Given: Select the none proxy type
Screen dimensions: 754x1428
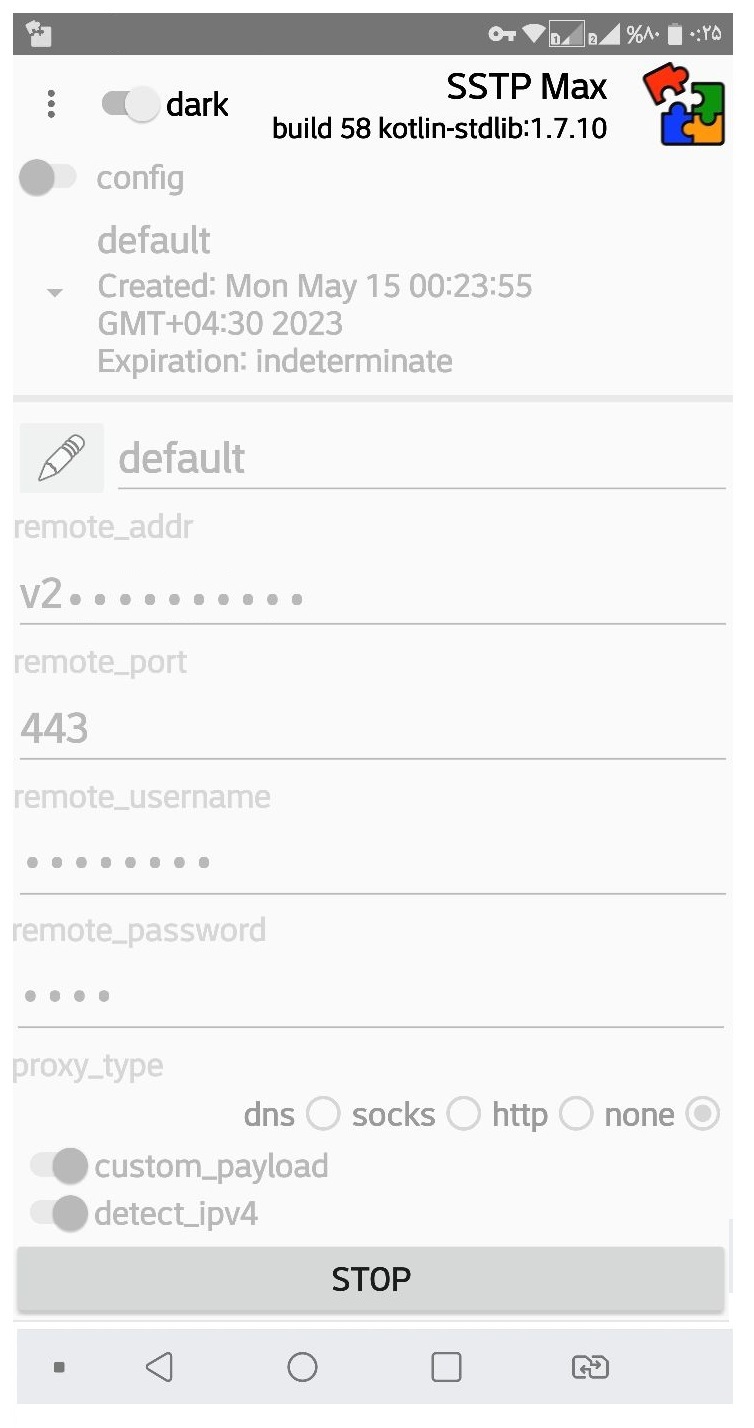Looking at the screenshot, I should click(x=702, y=1114).
